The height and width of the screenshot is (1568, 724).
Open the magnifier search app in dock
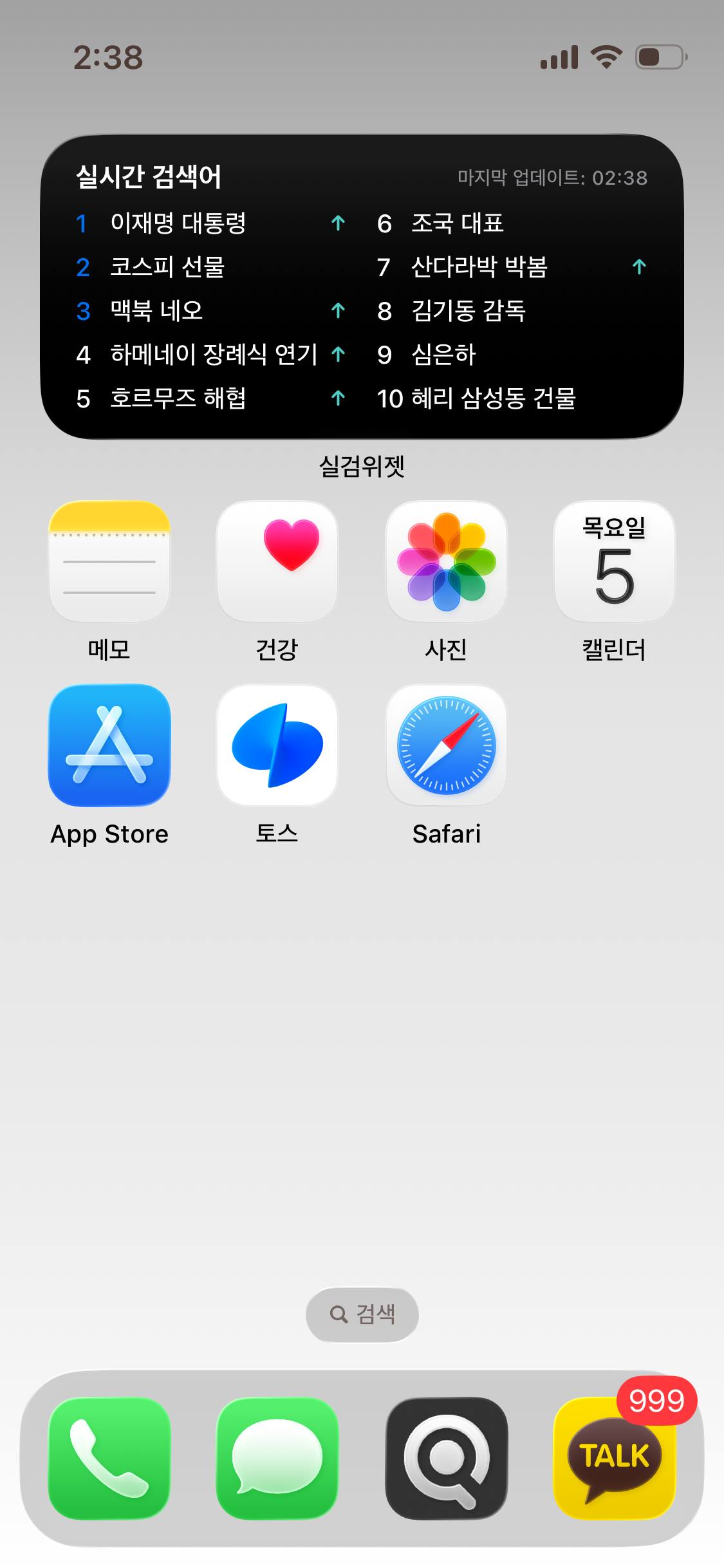pos(446,1458)
